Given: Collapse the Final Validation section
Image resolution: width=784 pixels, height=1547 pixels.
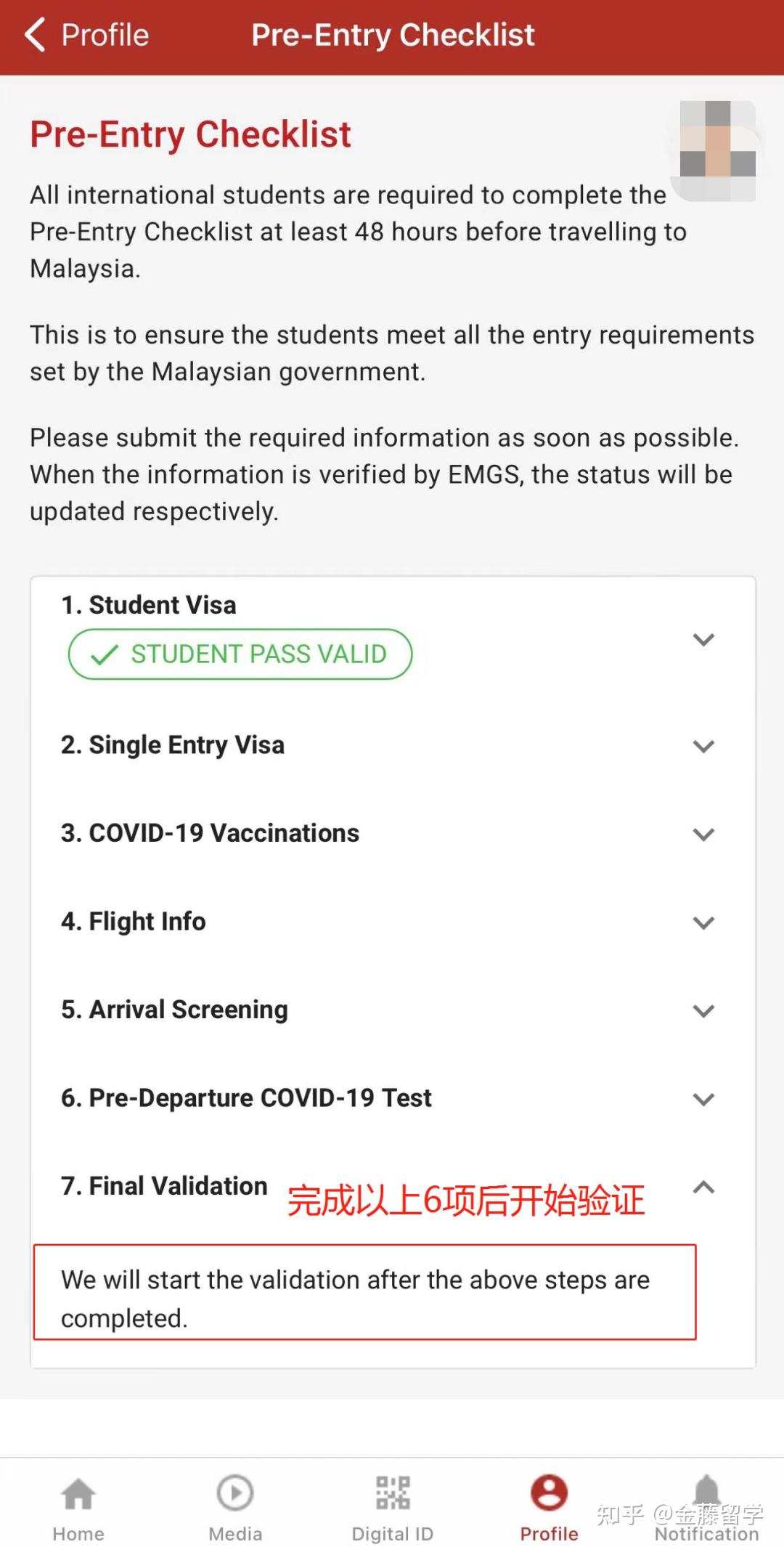Looking at the screenshot, I should (x=703, y=1187).
